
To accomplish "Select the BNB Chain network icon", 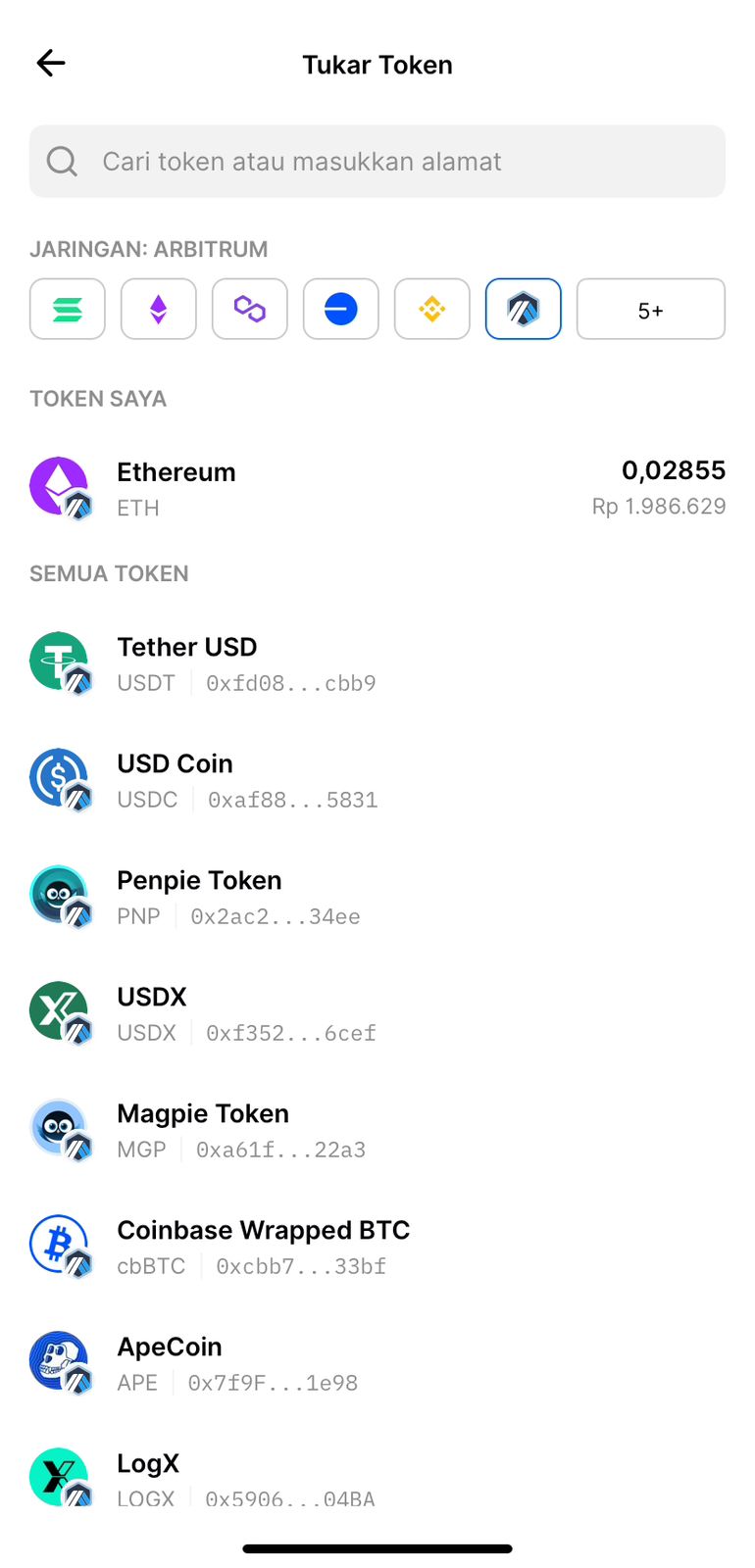I will point(431,309).
